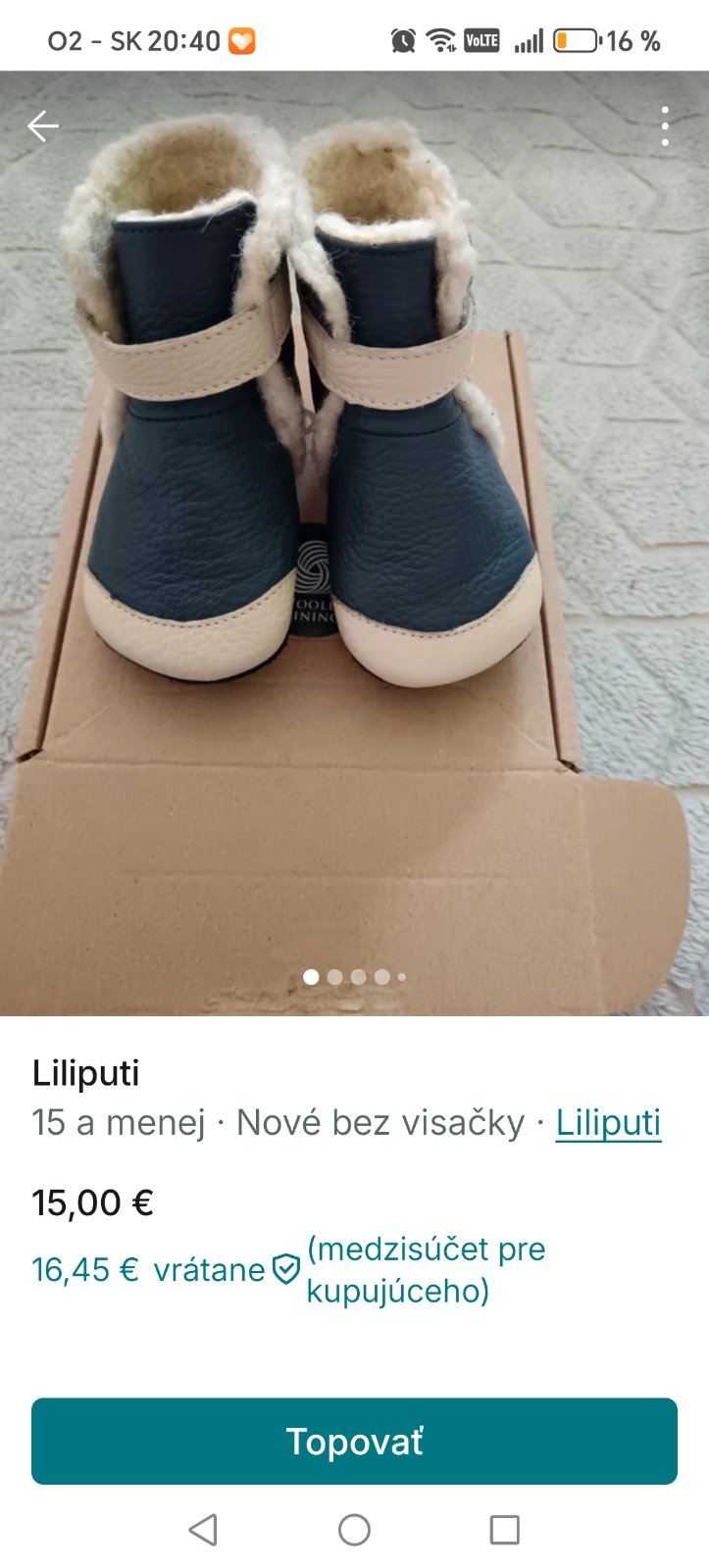Viewport: 709px width, 1568px height.
Task: Open the three-dot overflow menu
Action: (x=665, y=126)
